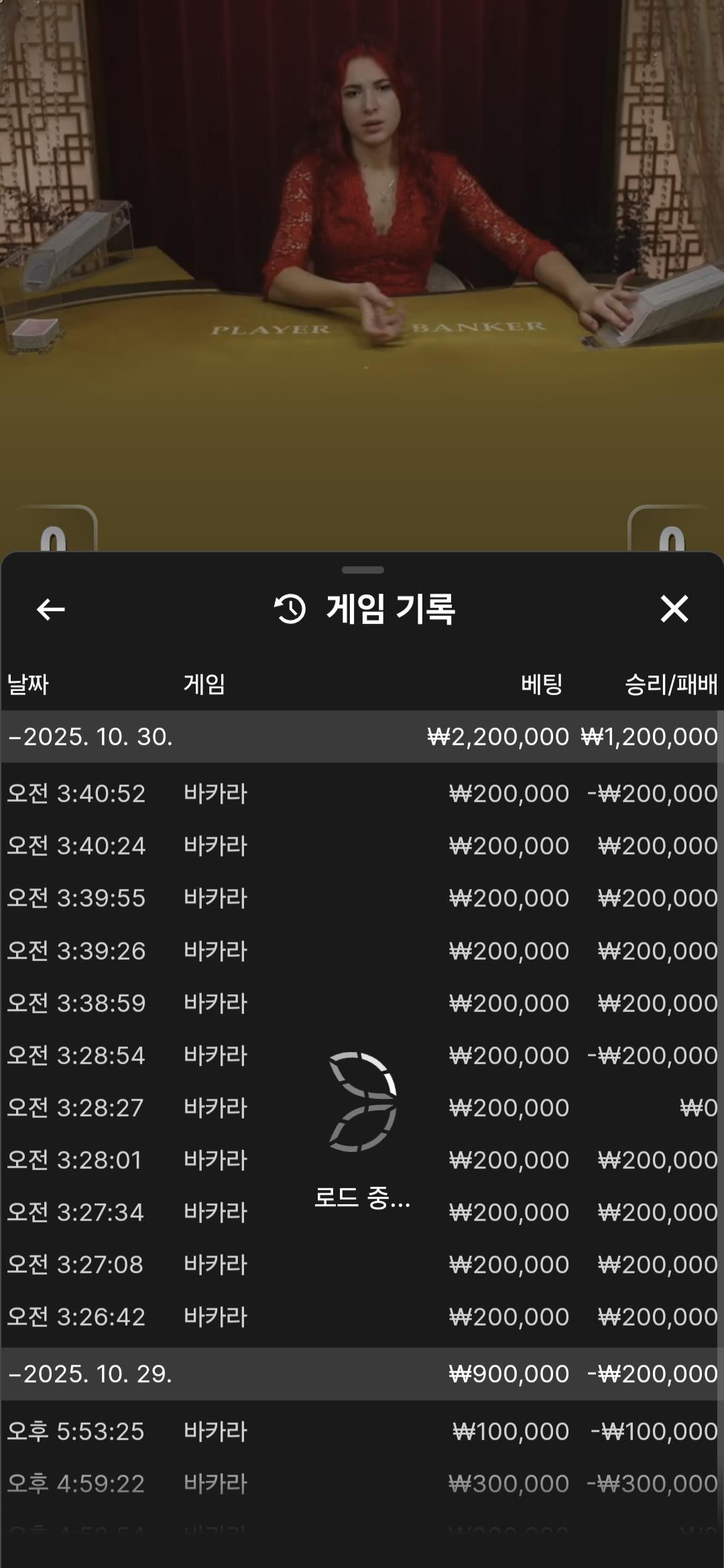Tap the drag handle atop the history sheet

[363, 570]
